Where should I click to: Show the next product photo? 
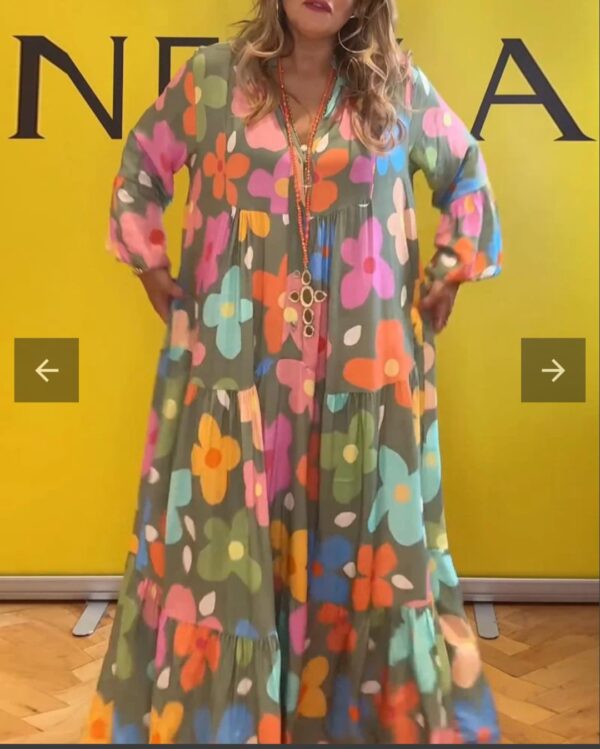553,370
